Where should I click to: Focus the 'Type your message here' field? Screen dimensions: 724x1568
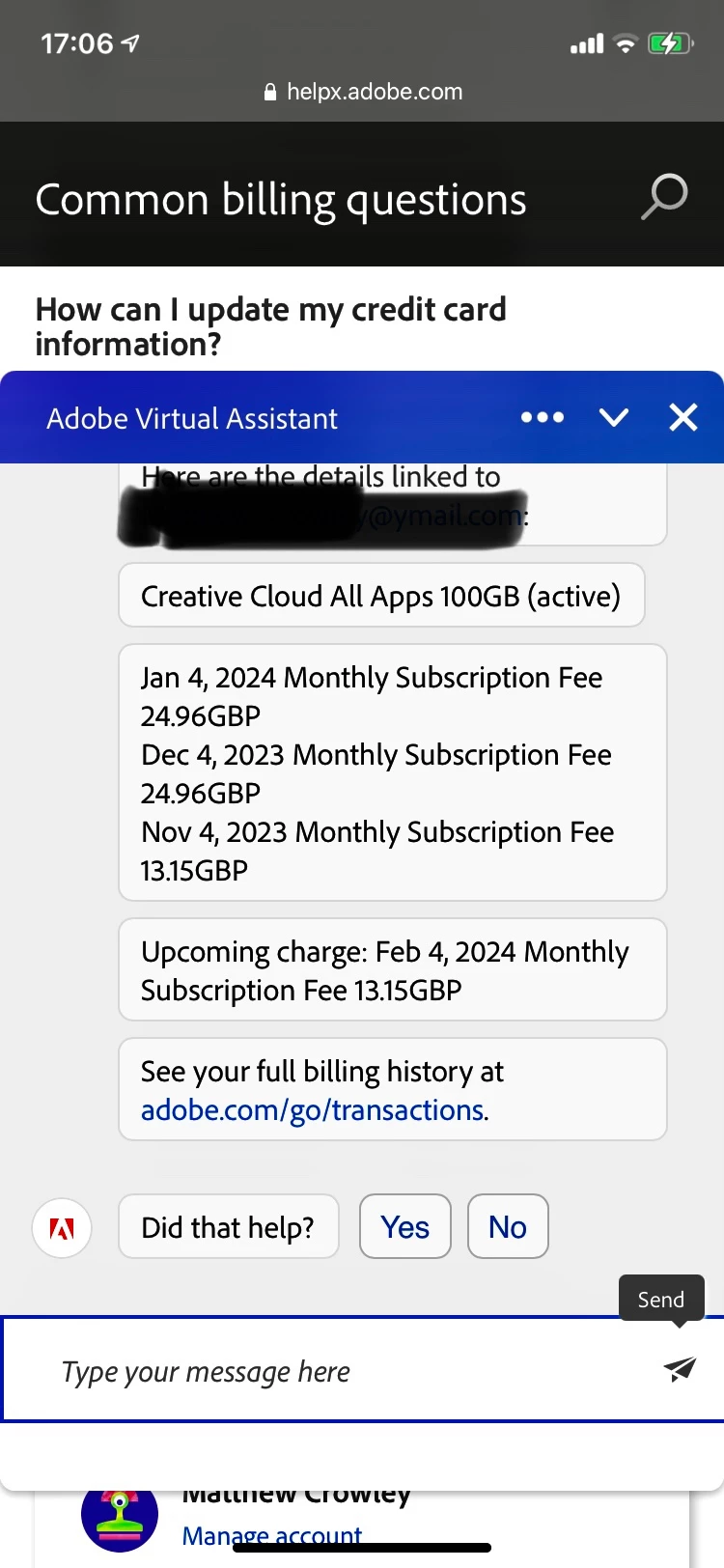(328, 1371)
